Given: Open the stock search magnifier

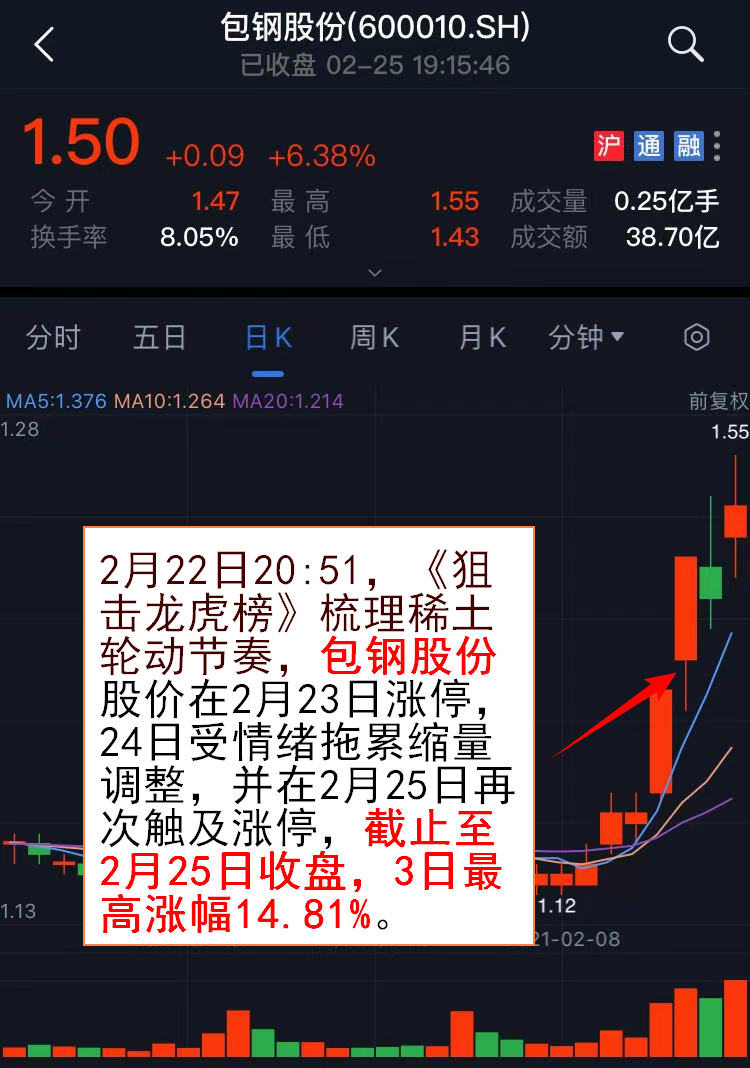Looking at the screenshot, I should click(685, 44).
